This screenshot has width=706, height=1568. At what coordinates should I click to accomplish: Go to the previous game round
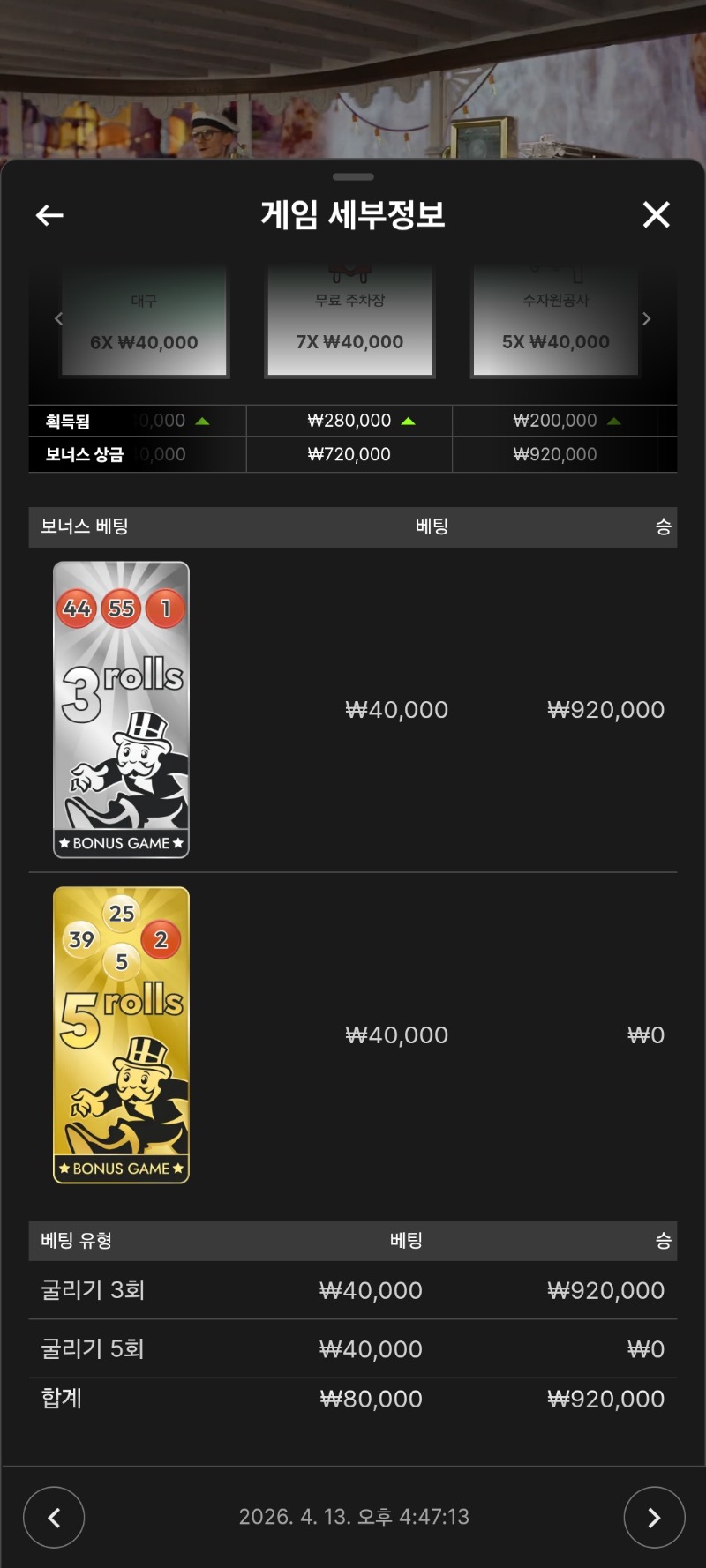click(x=54, y=1517)
